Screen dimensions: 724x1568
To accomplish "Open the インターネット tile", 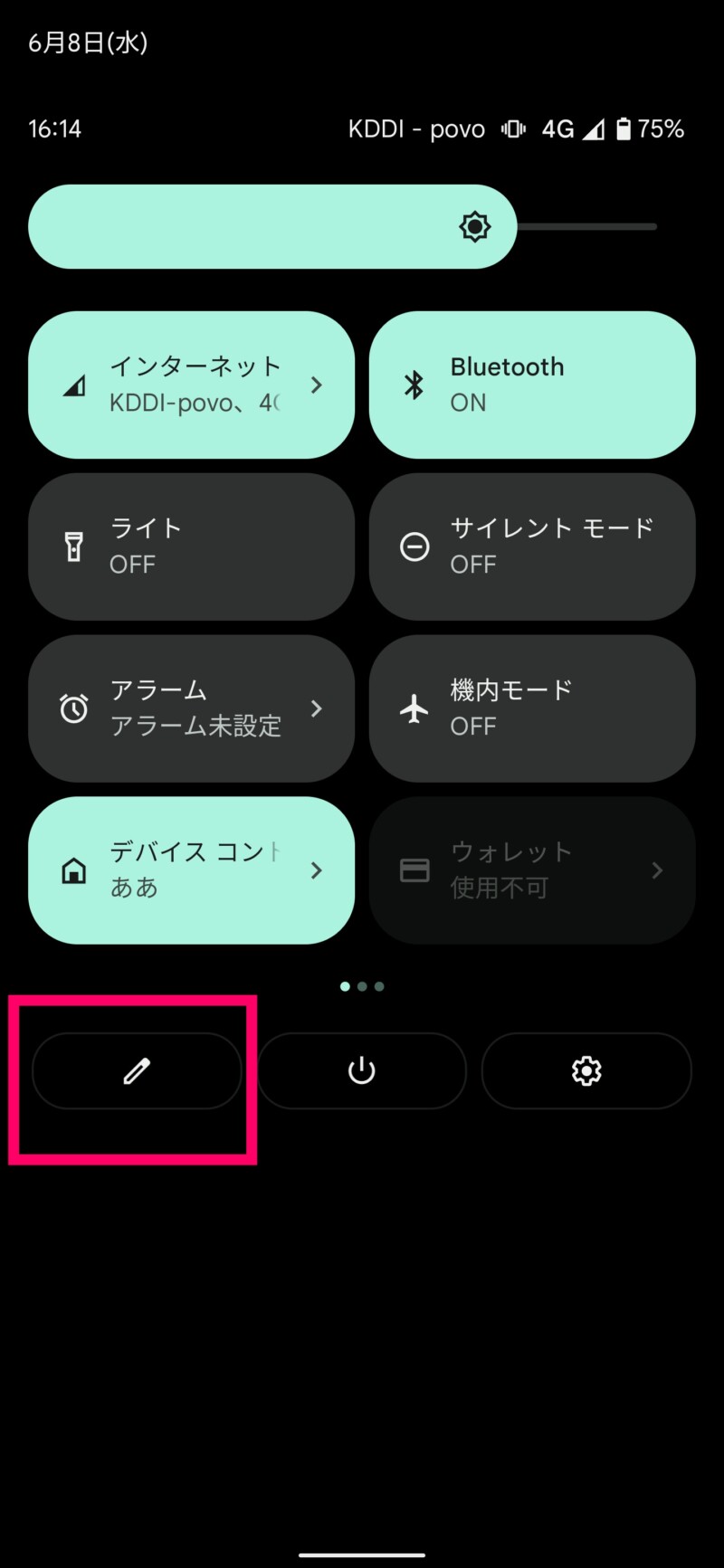I will tap(191, 385).
